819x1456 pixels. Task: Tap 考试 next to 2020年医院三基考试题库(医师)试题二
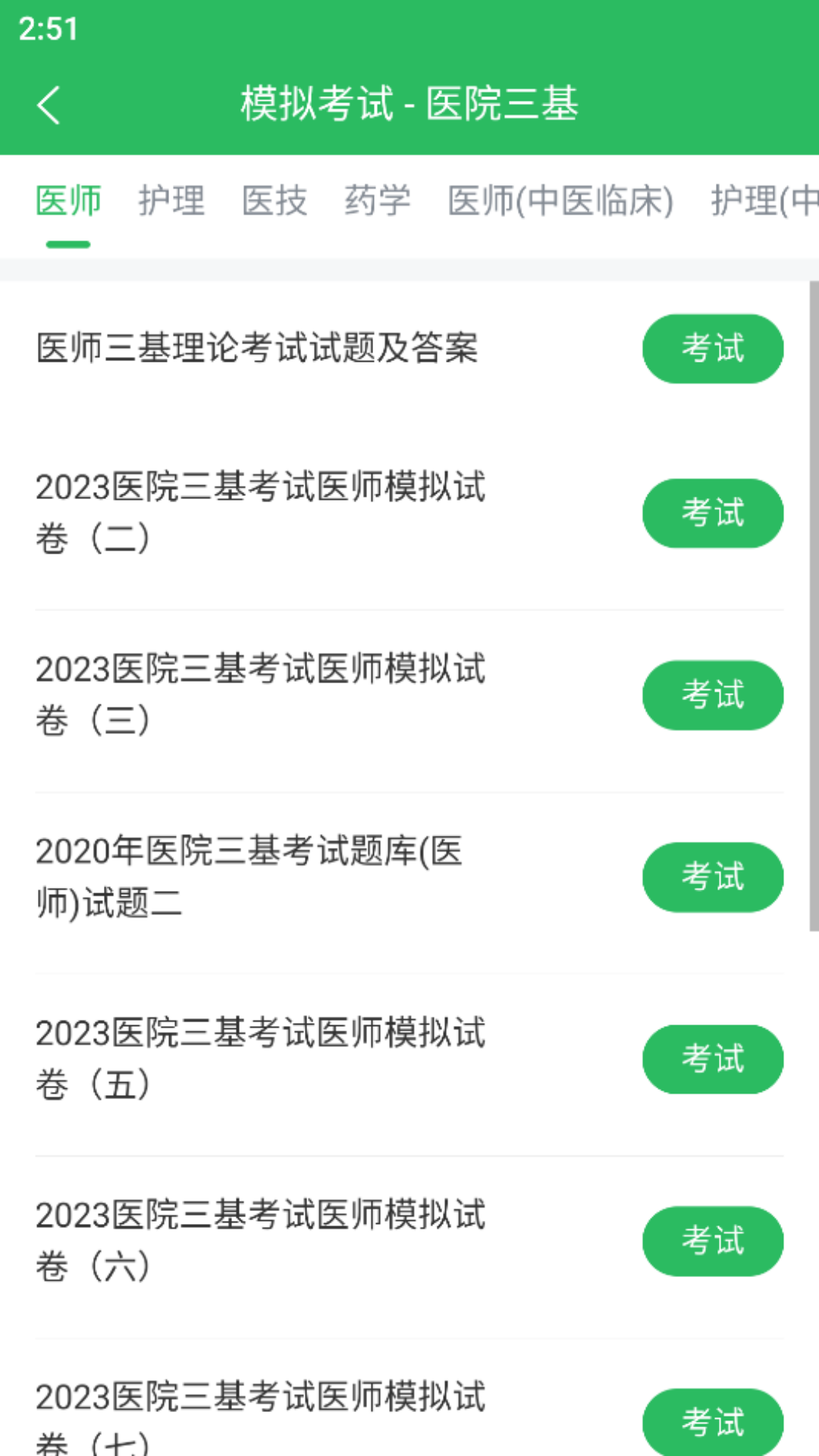713,877
